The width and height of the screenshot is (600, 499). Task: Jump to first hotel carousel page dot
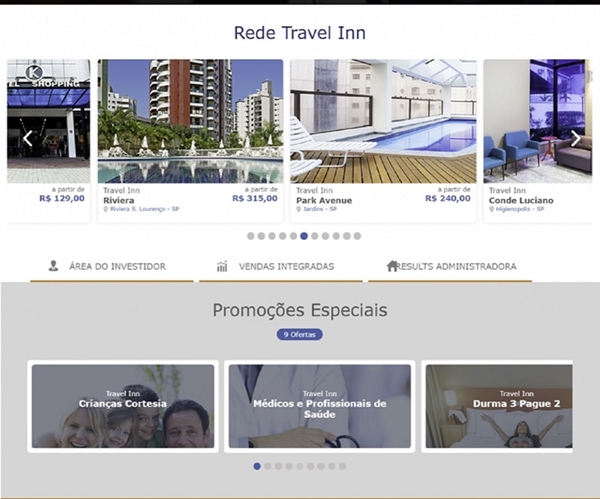click(x=250, y=236)
